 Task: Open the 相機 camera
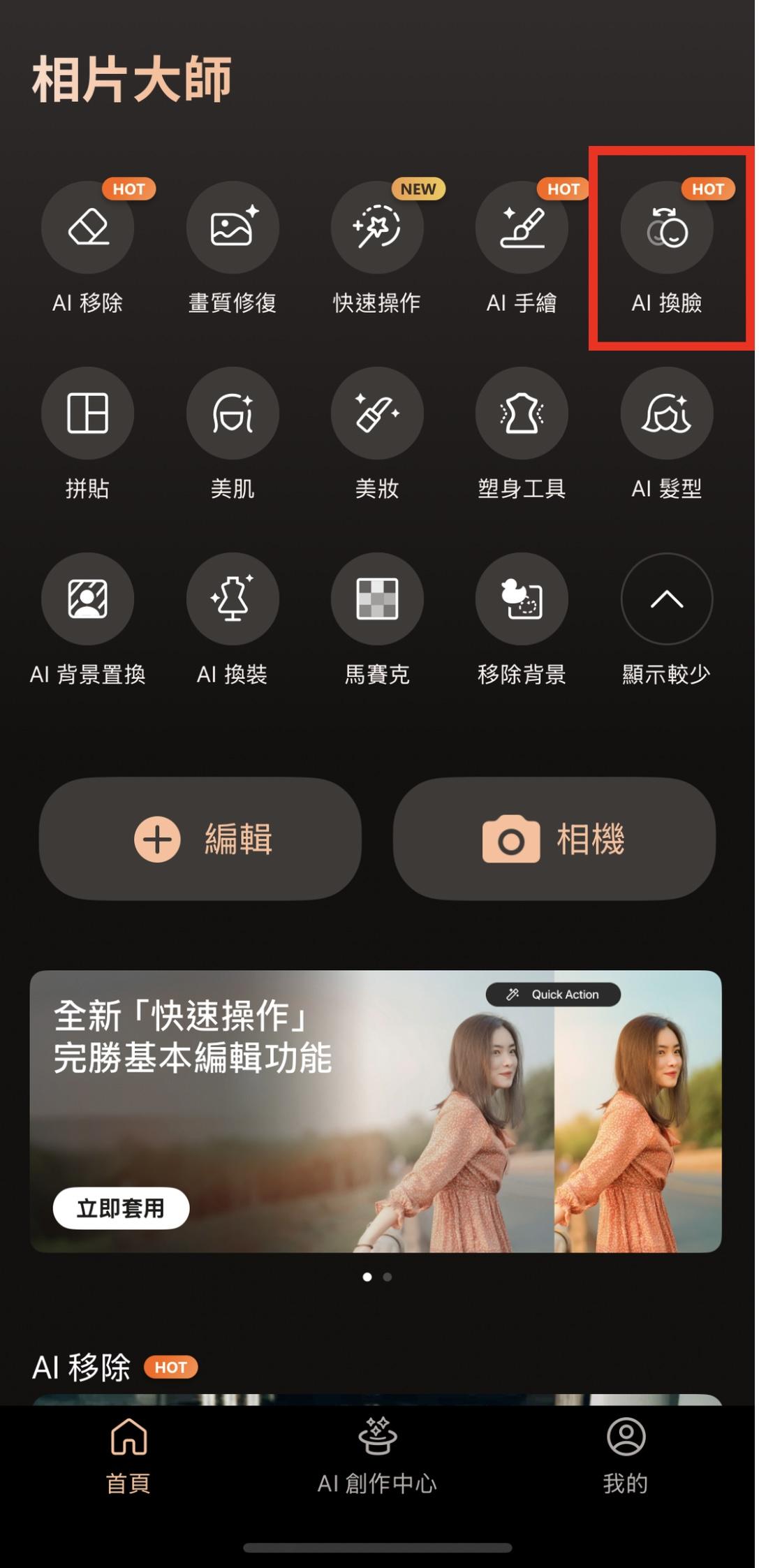tap(554, 840)
